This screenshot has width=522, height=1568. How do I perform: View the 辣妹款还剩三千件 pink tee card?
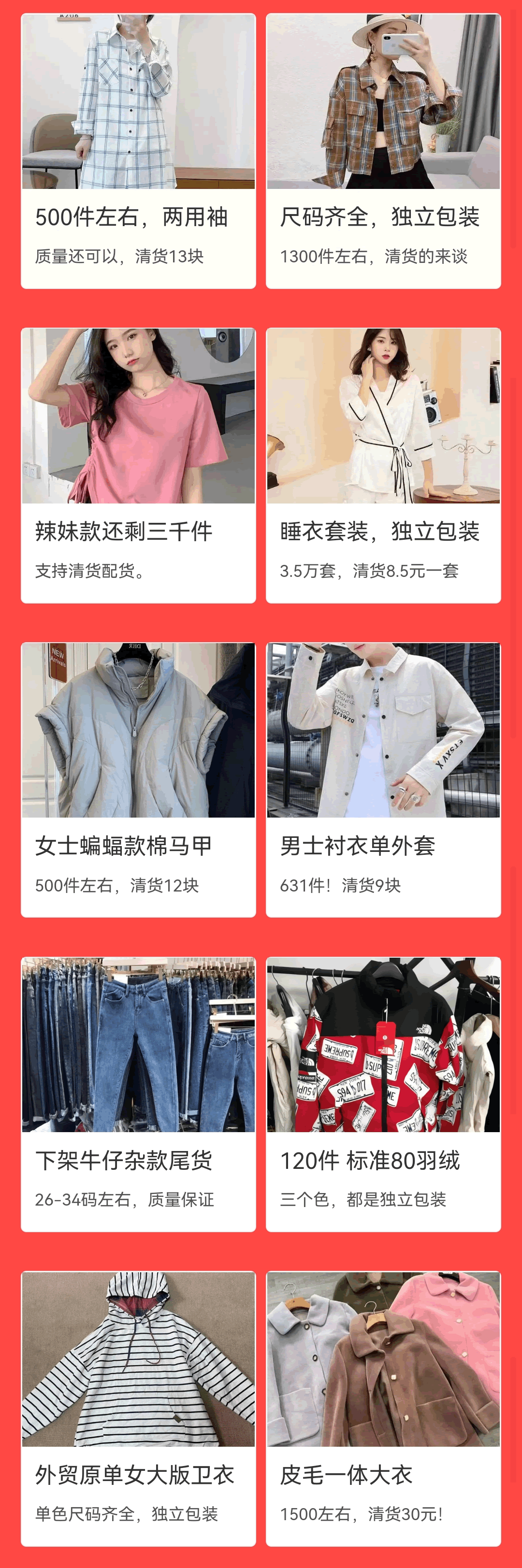tap(138, 466)
